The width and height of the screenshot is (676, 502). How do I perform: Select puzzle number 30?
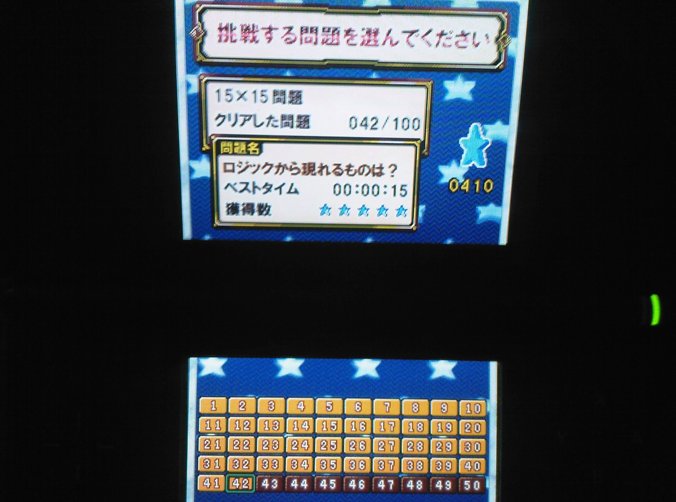coord(473,446)
